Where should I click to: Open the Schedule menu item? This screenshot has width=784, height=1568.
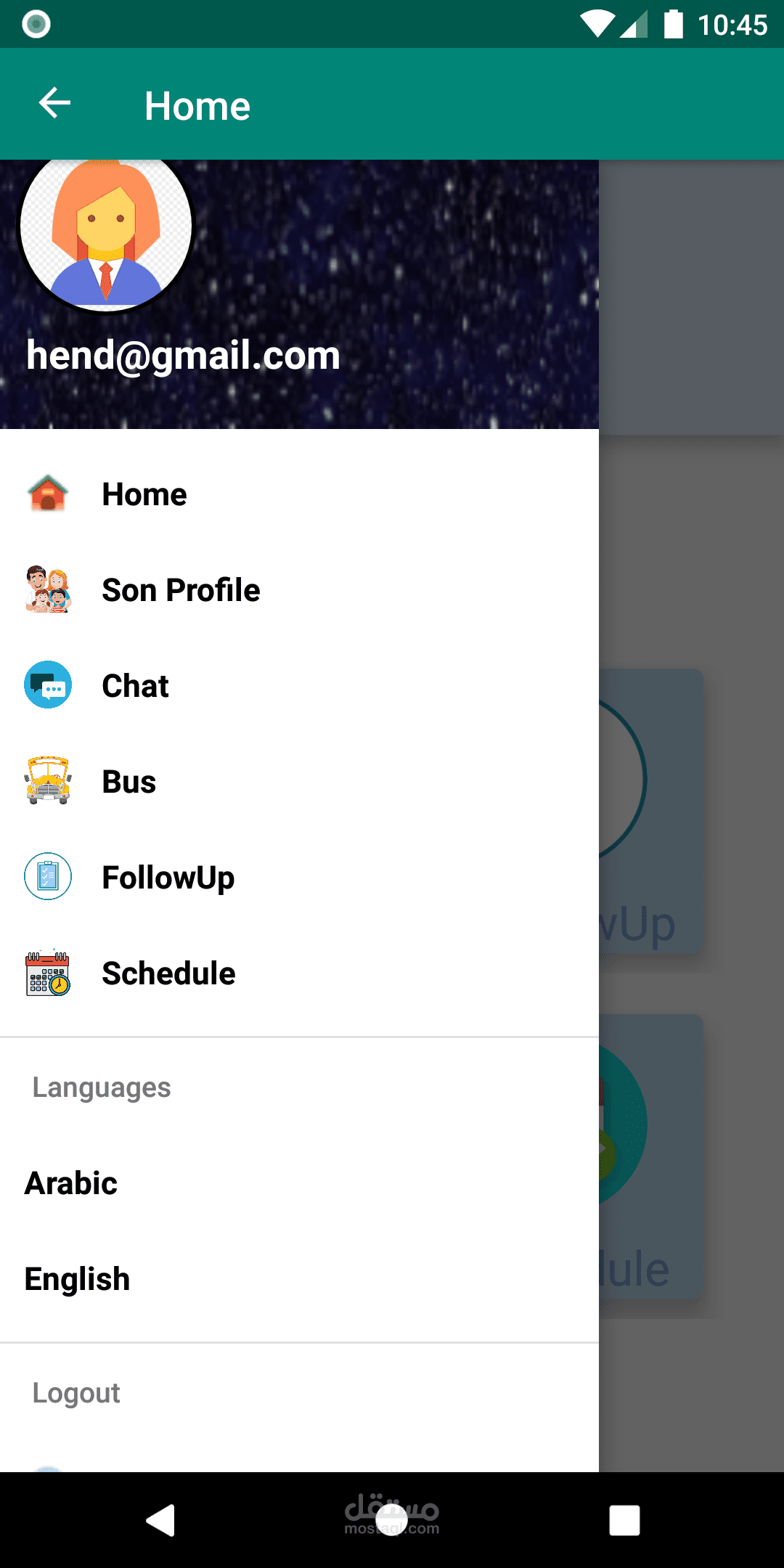tap(168, 973)
